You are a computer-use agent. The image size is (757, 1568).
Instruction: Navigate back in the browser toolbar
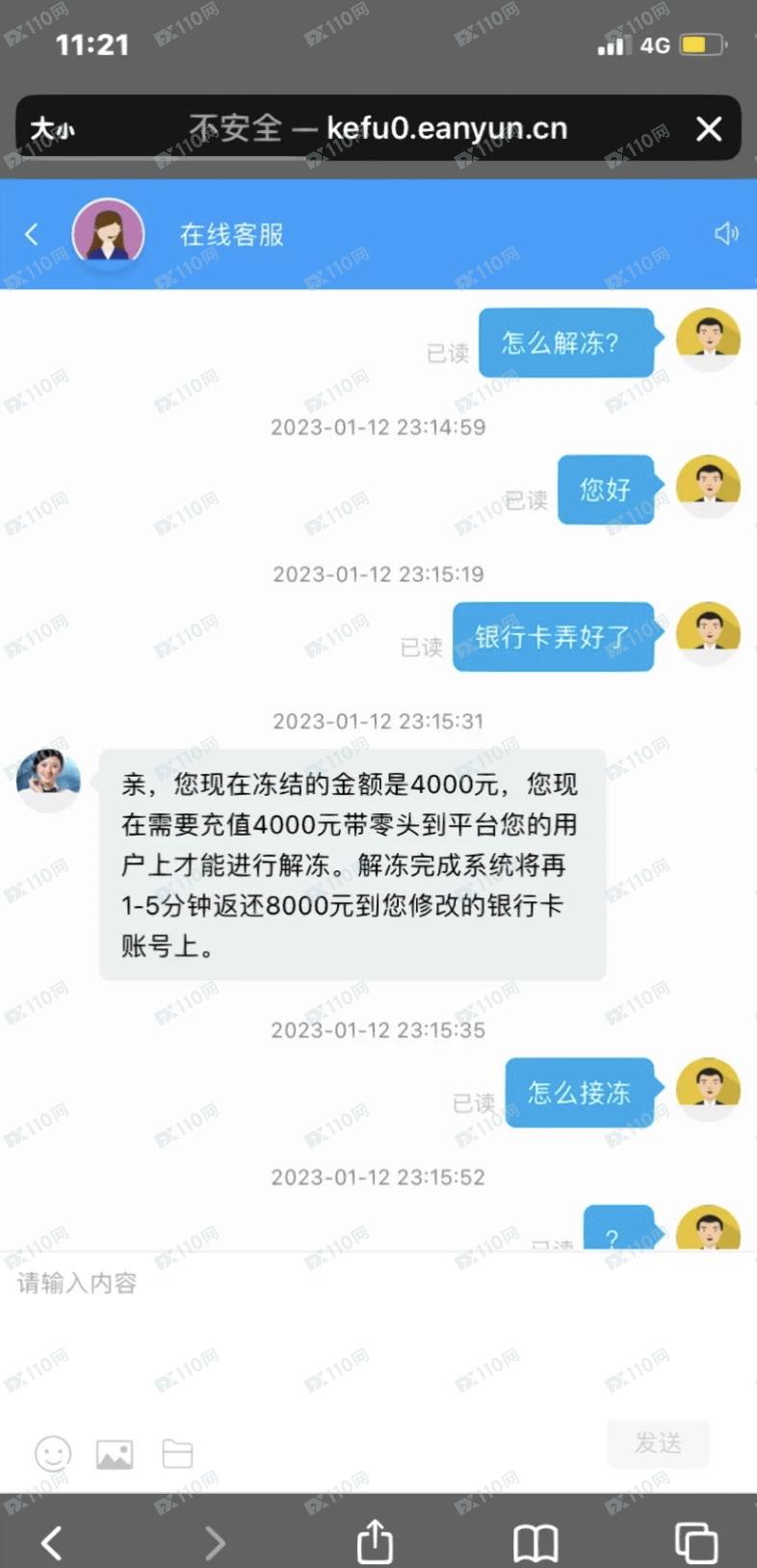coord(52,1542)
